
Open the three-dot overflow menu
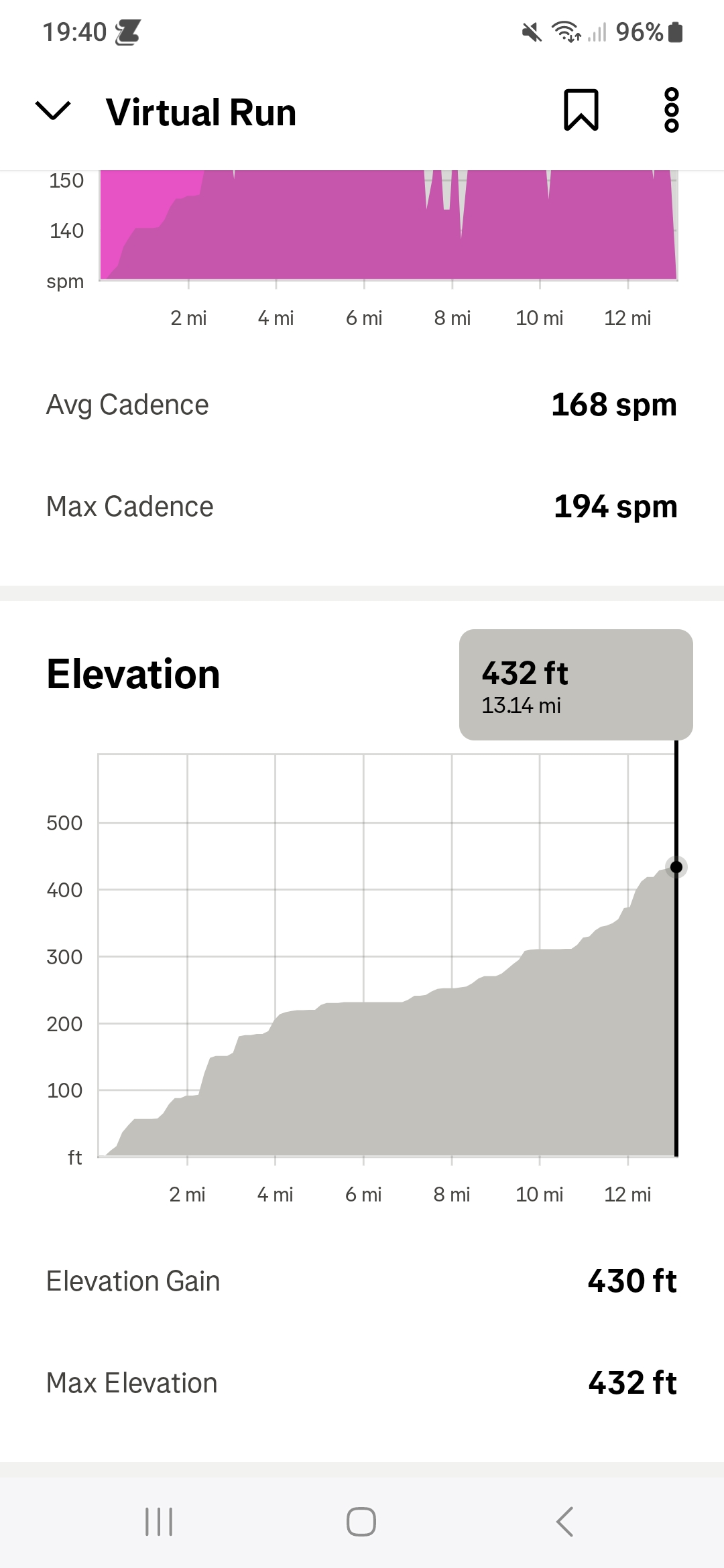(671, 110)
